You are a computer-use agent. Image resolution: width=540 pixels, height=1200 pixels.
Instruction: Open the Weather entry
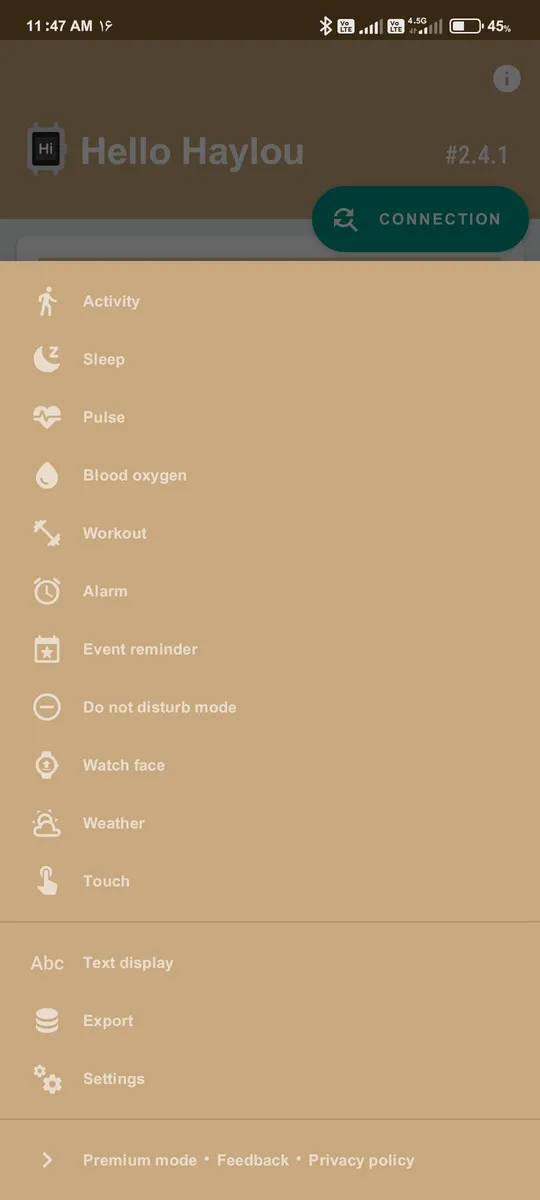pos(270,823)
